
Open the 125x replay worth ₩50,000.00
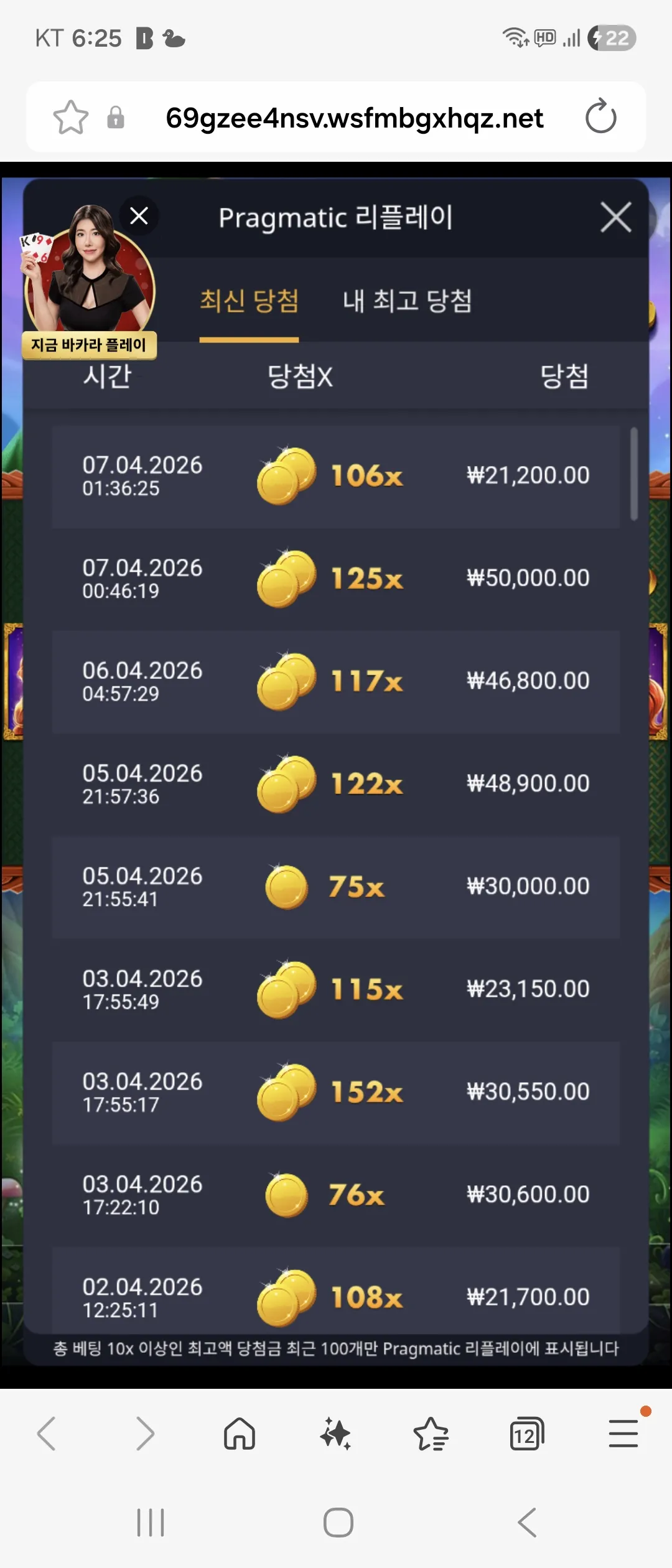coord(336,579)
